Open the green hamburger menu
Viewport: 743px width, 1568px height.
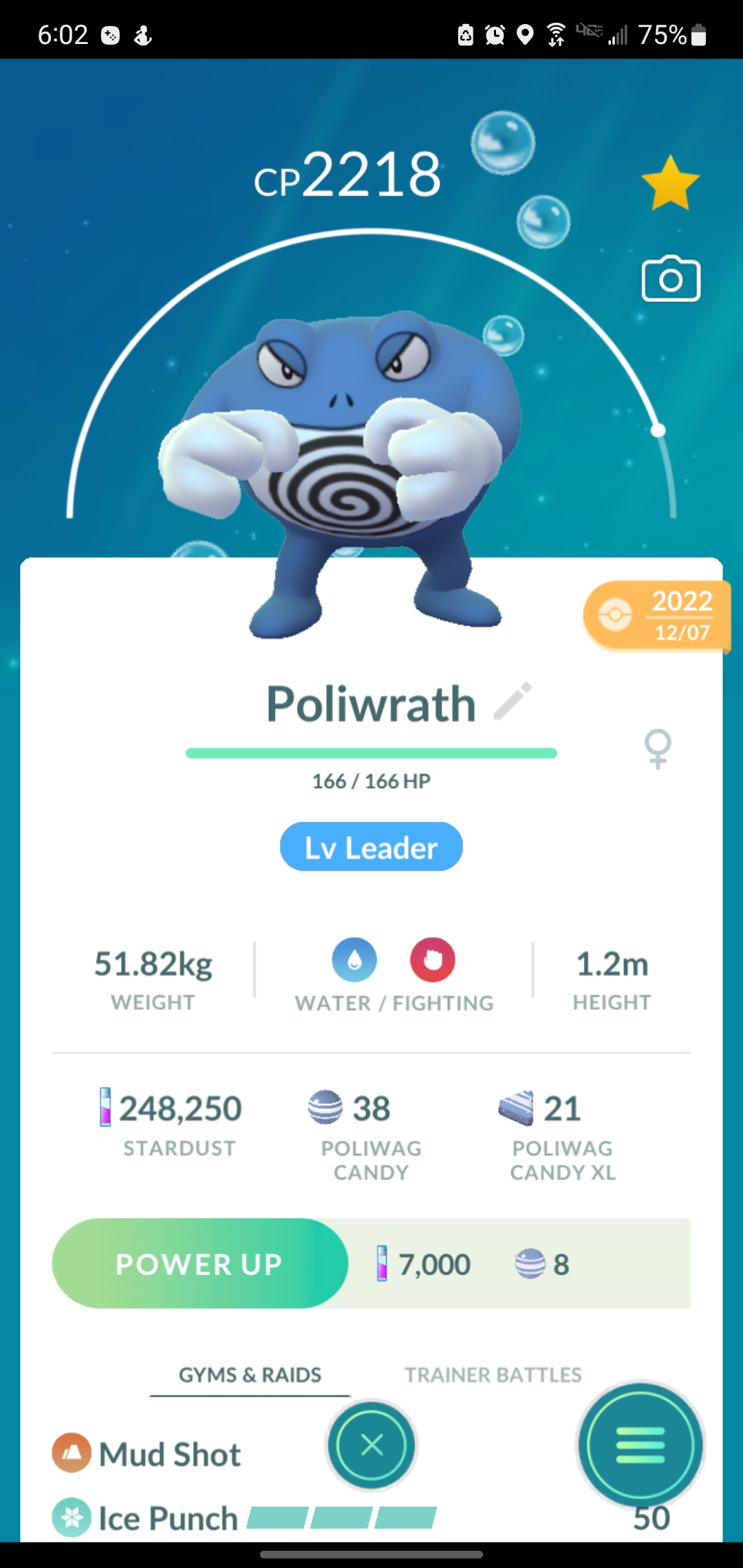640,1445
